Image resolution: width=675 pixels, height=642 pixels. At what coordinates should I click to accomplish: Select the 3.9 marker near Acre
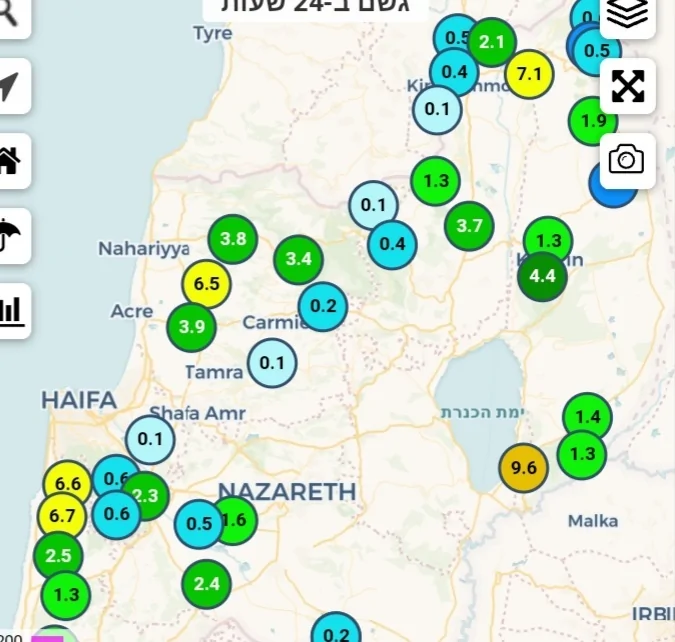(192, 326)
